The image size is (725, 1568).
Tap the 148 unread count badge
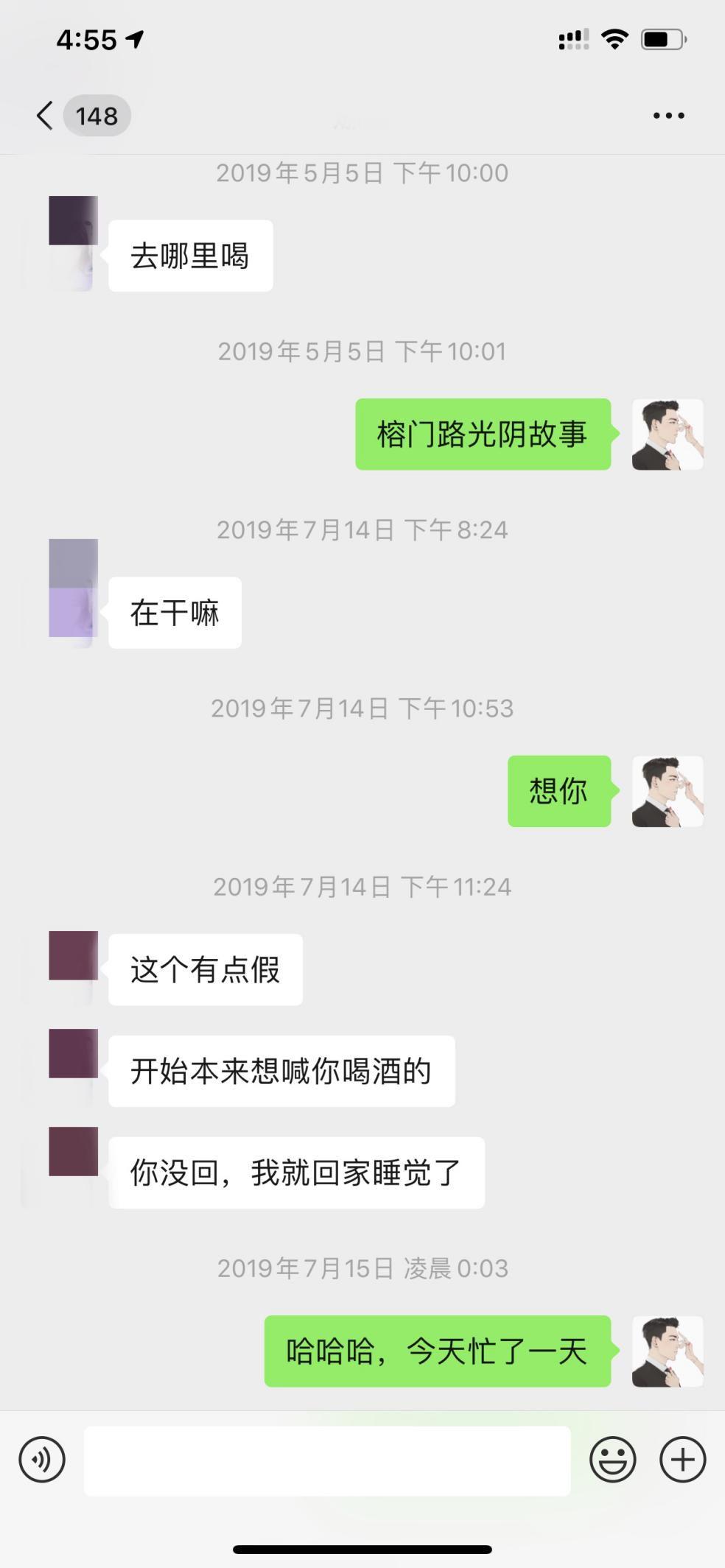(97, 115)
